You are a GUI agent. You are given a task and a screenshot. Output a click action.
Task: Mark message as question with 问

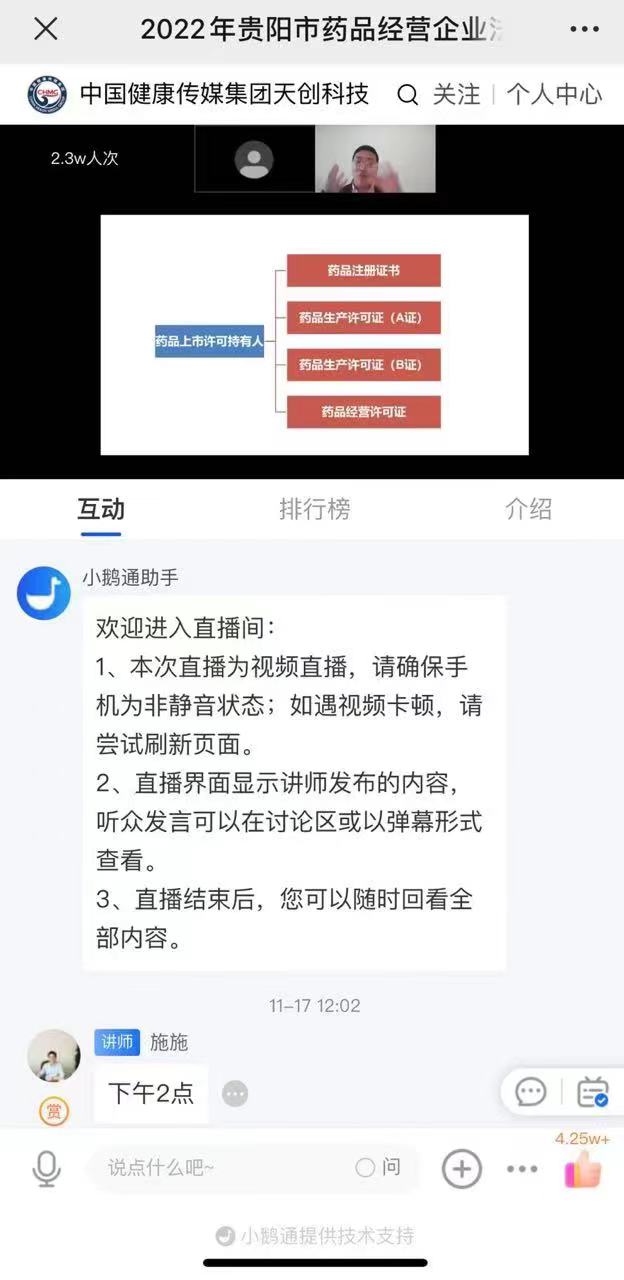coord(379,1167)
